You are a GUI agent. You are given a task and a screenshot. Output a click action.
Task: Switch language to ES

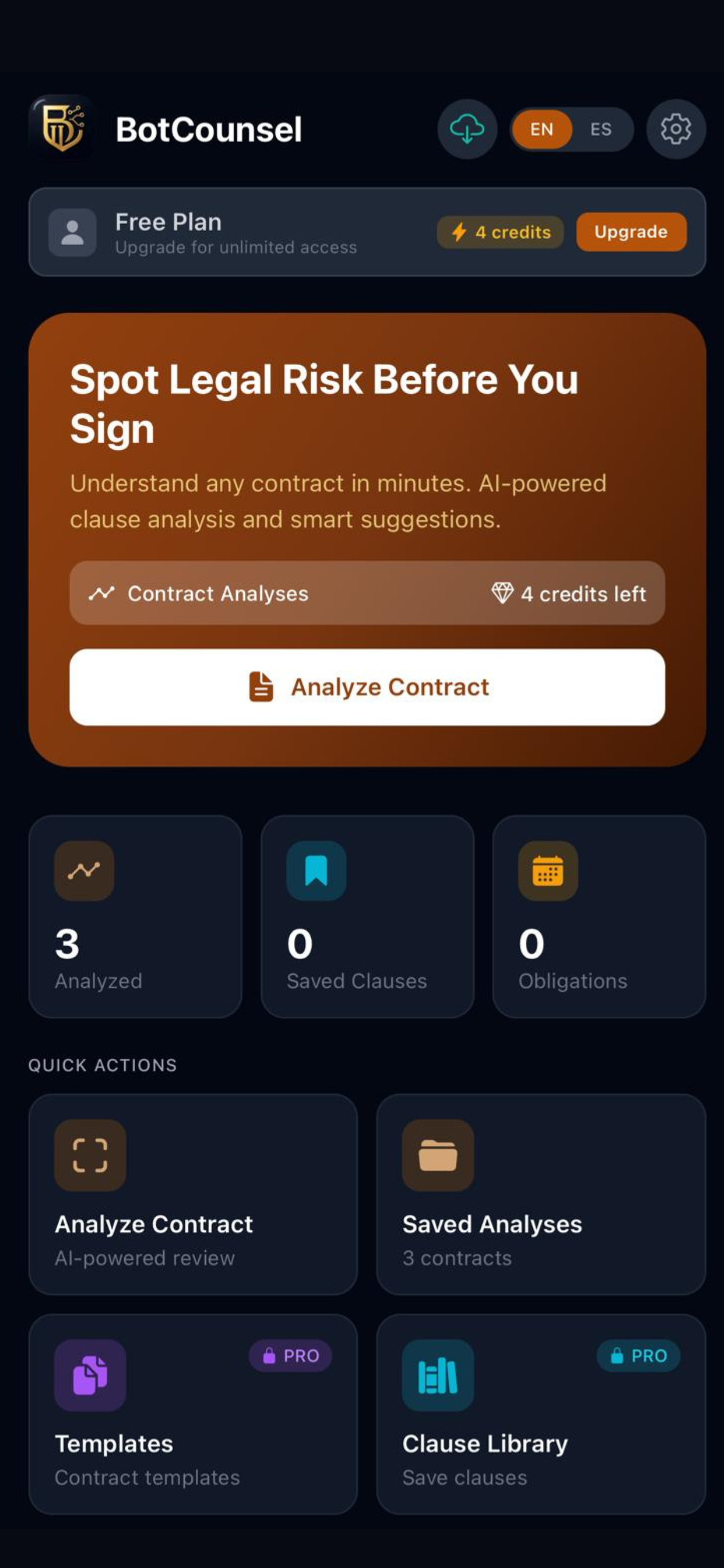[x=600, y=129]
